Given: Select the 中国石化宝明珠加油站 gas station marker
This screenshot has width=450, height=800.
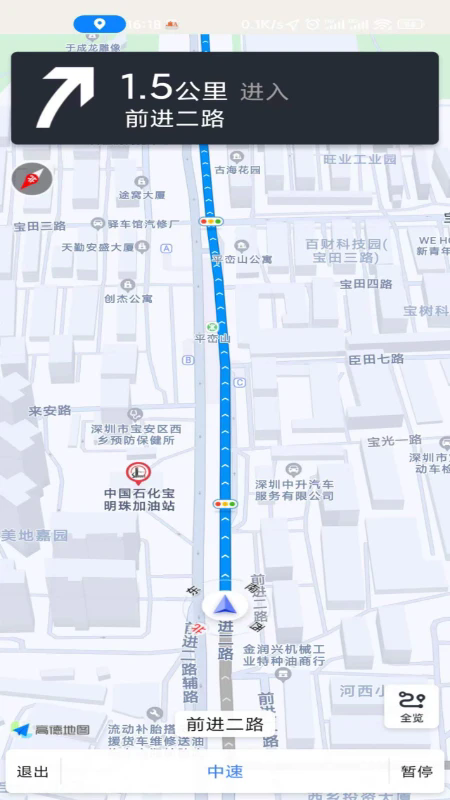Looking at the screenshot, I should (x=138, y=474).
